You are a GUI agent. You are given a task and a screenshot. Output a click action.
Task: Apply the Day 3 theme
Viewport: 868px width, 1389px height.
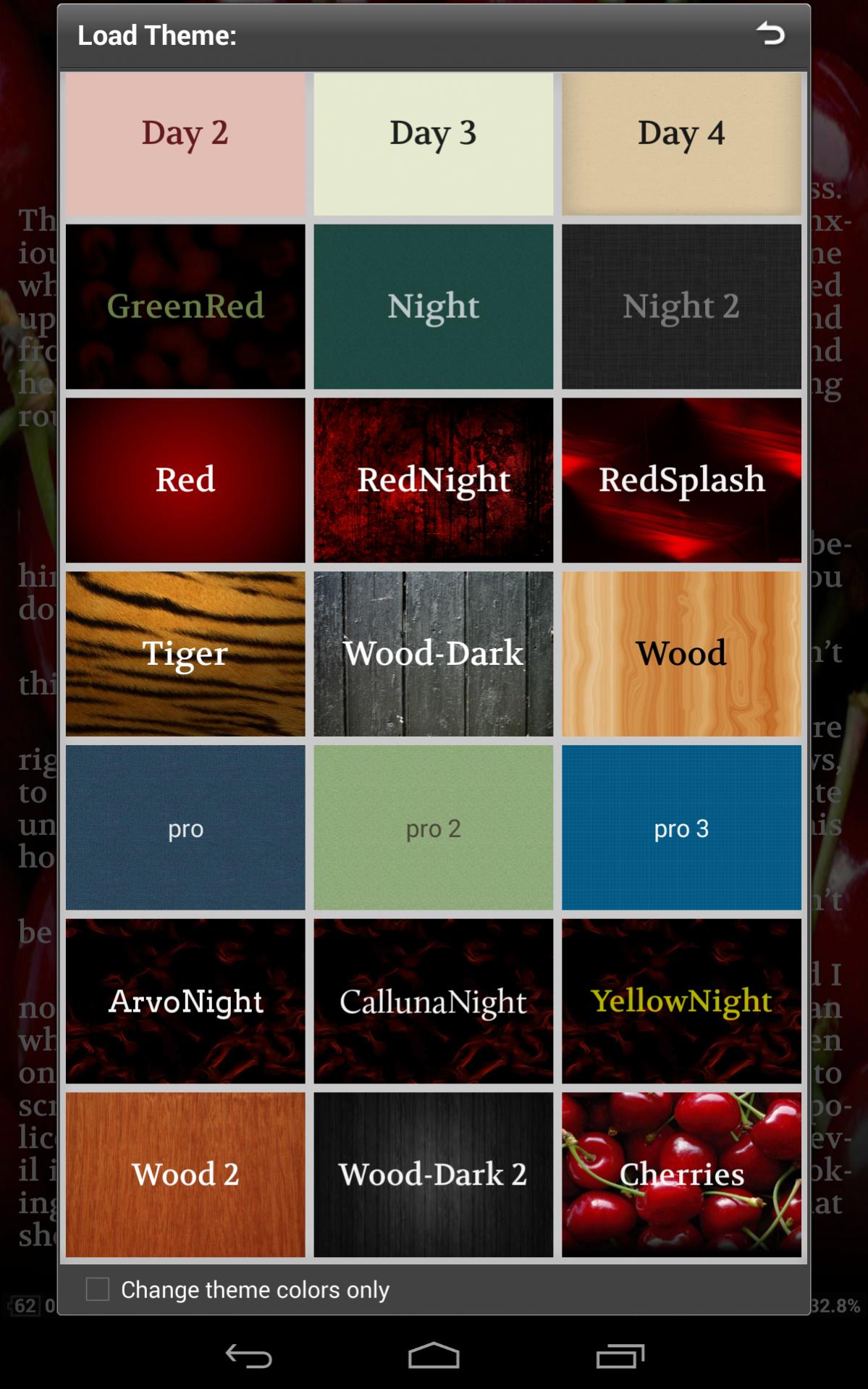pos(433,143)
